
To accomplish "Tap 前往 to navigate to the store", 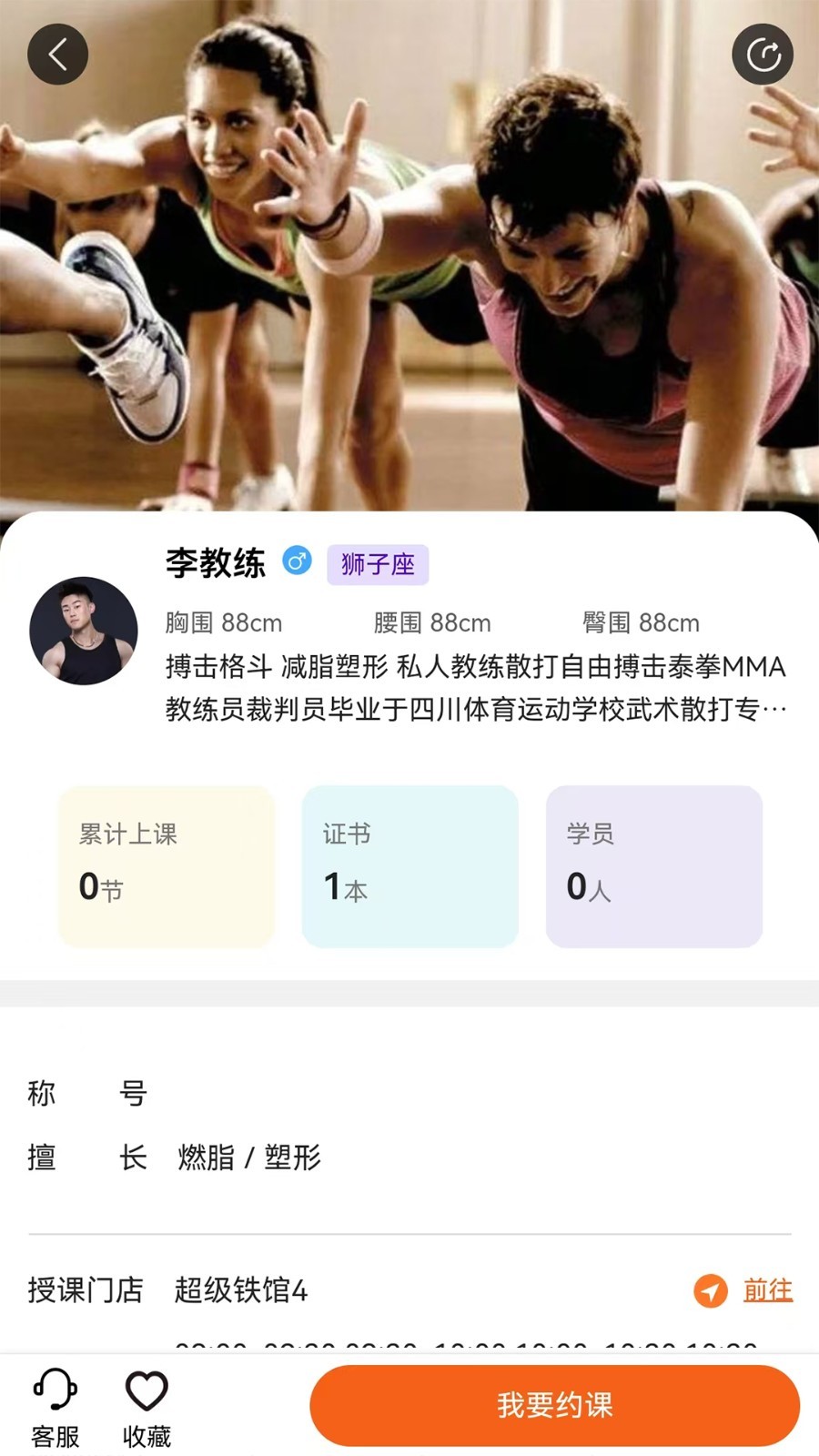I will click(x=767, y=1289).
